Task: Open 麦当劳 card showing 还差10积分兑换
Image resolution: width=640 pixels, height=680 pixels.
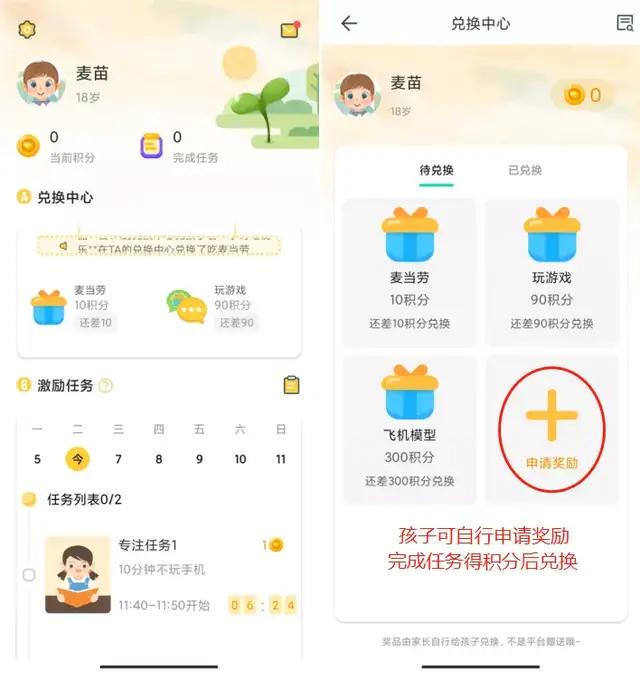Action: (x=409, y=270)
